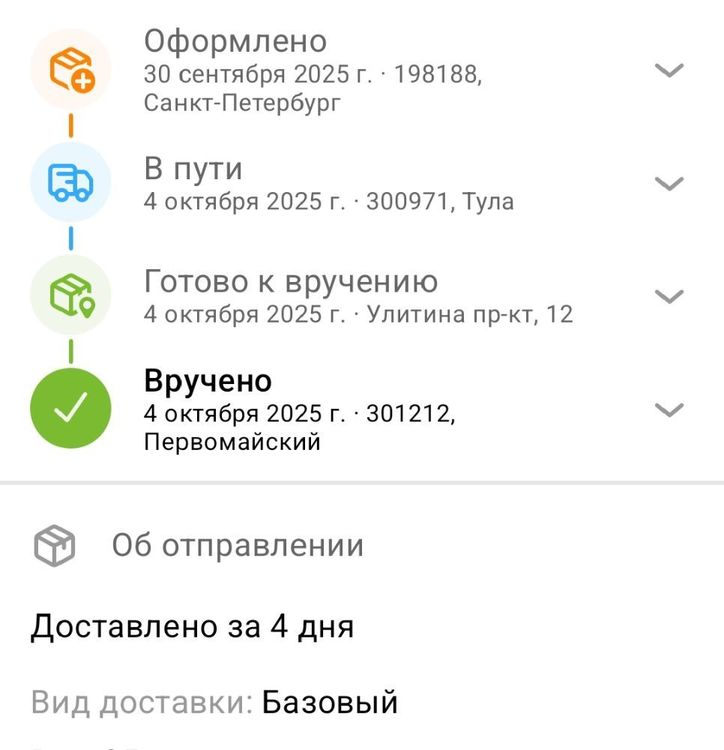Tap the orange shipment icon for September 30
724x750 pixels.
click(70, 72)
